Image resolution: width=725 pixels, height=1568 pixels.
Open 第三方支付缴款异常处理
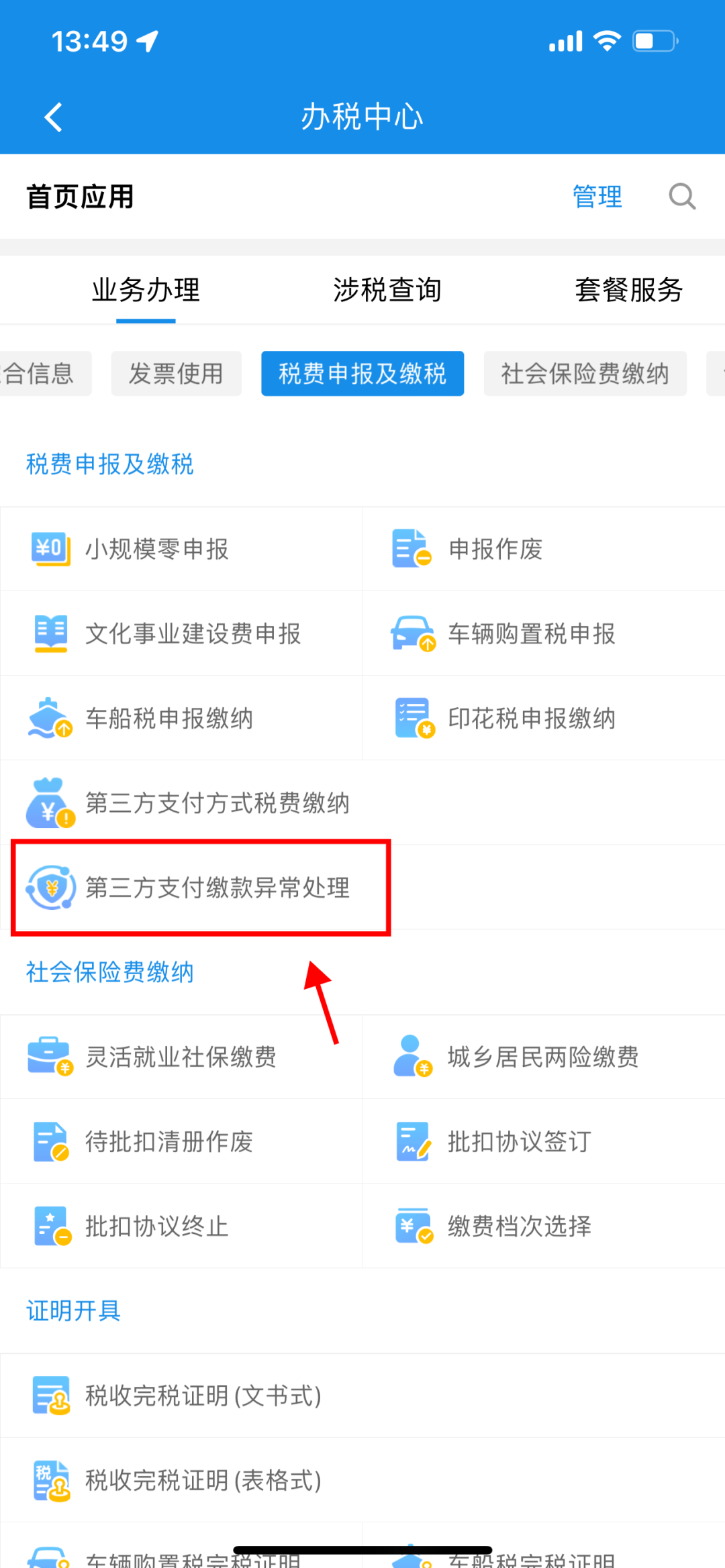click(217, 888)
